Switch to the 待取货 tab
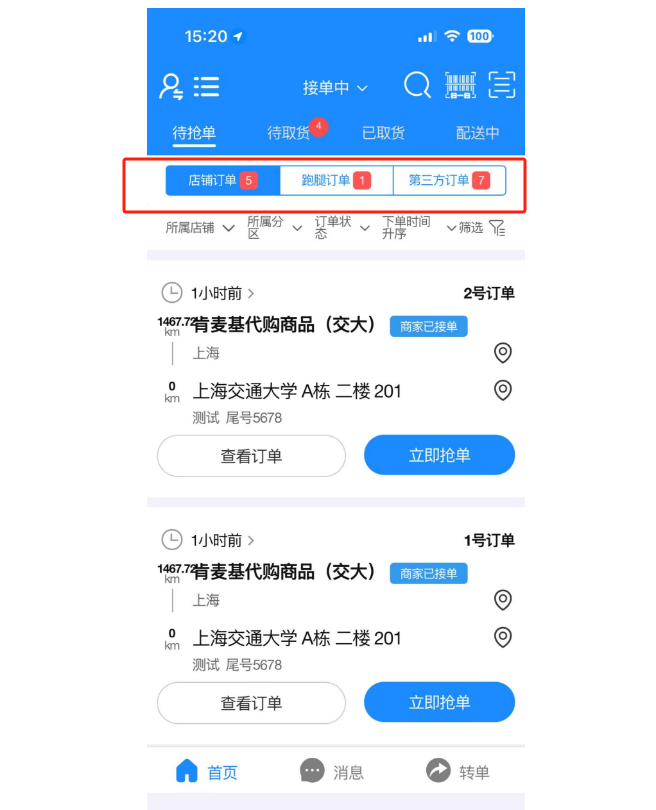Viewport: 656px width, 810px height. tap(290, 133)
